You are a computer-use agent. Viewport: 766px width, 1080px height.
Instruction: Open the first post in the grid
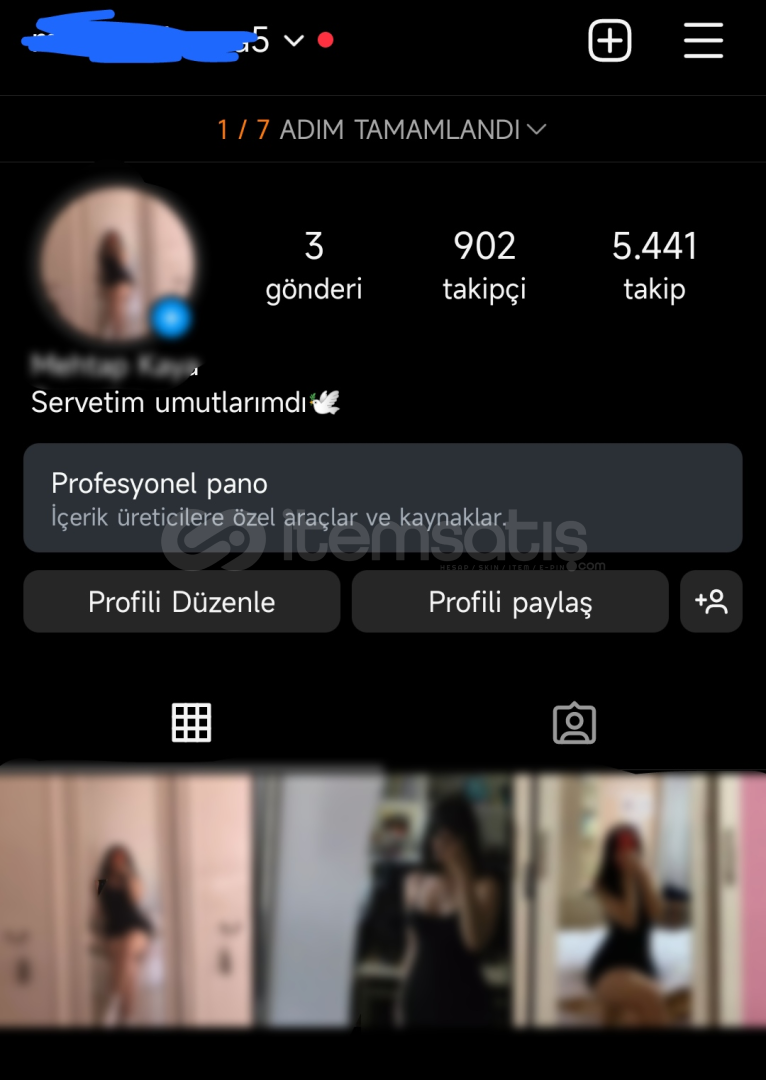pyautogui.click(x=126, y=900)
